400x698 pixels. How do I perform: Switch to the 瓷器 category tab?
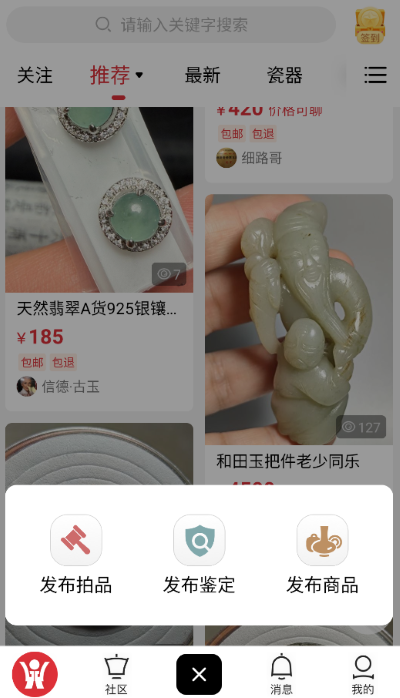pyautogui.click(x=285, y=75)
